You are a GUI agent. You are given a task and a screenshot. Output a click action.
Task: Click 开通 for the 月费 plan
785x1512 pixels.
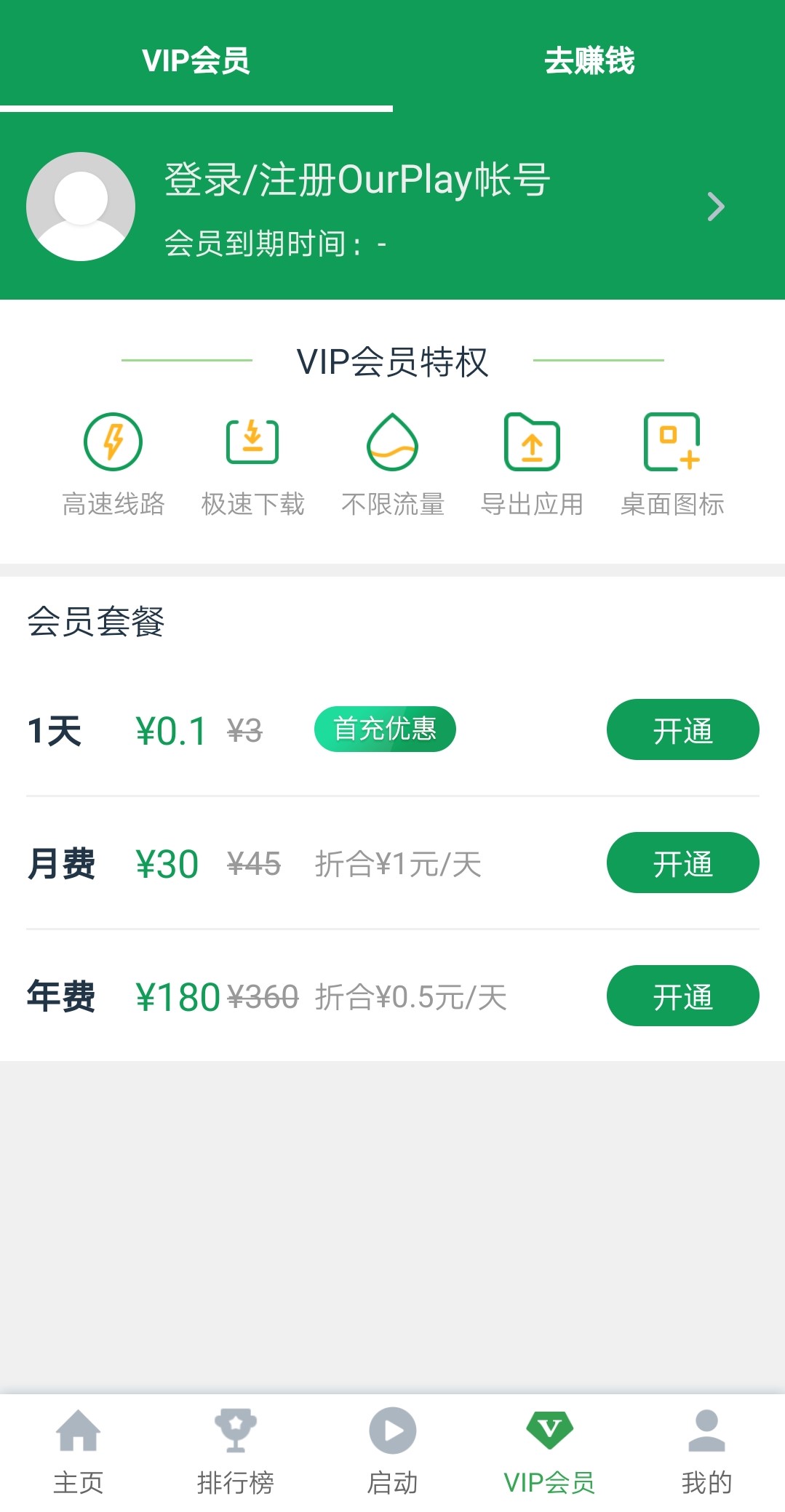682,863
